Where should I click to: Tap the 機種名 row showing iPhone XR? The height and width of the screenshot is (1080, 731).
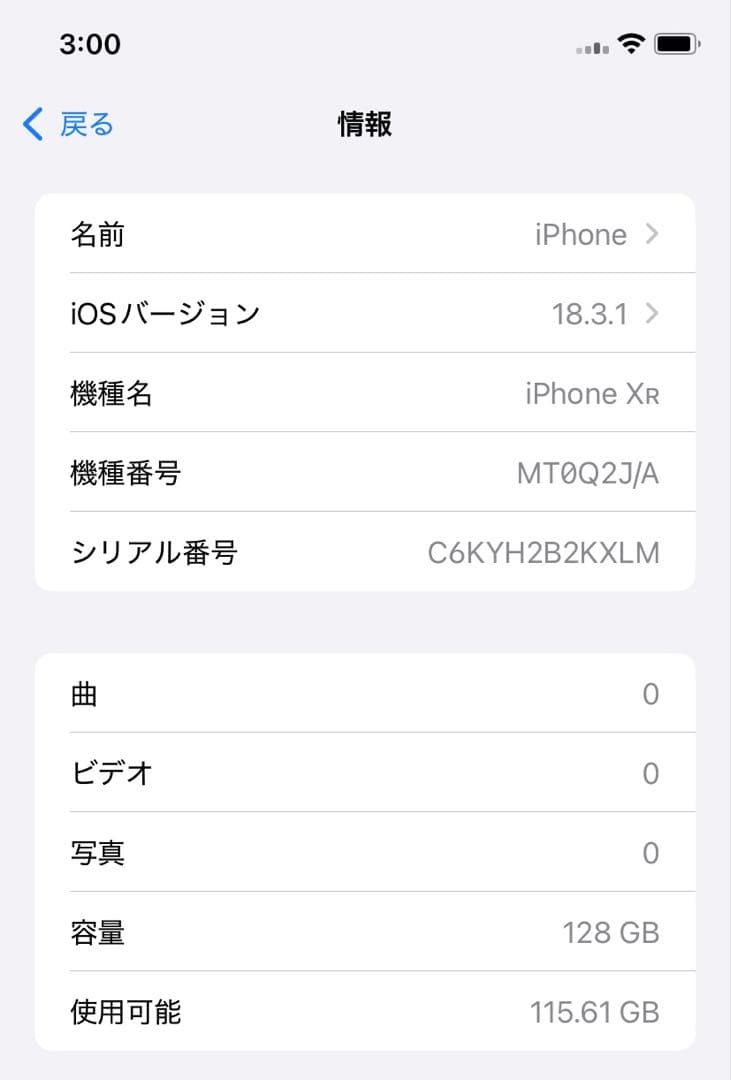coord(365,393)
